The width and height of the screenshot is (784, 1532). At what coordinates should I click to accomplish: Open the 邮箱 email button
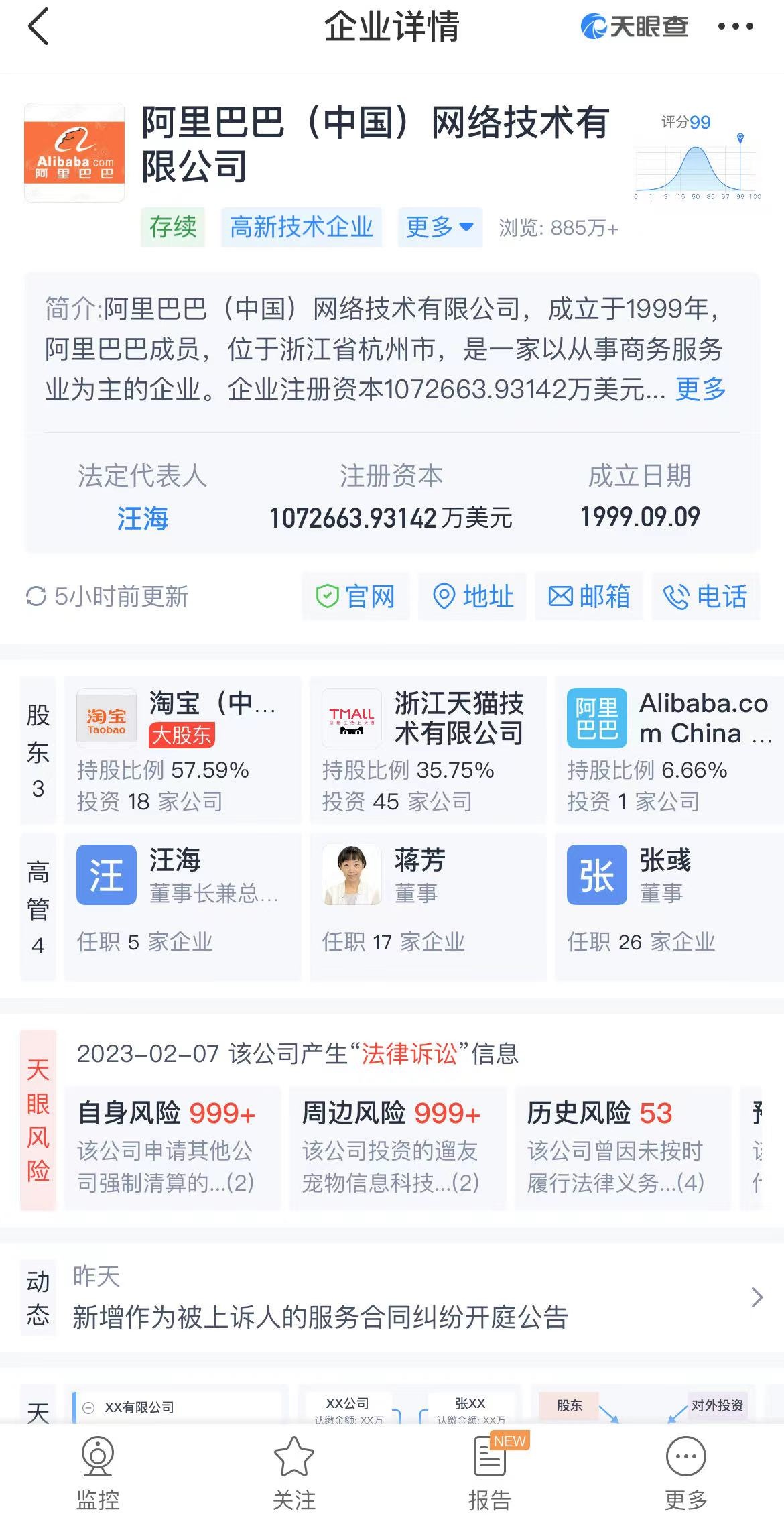pyautogui.click(x=589, y=596)
